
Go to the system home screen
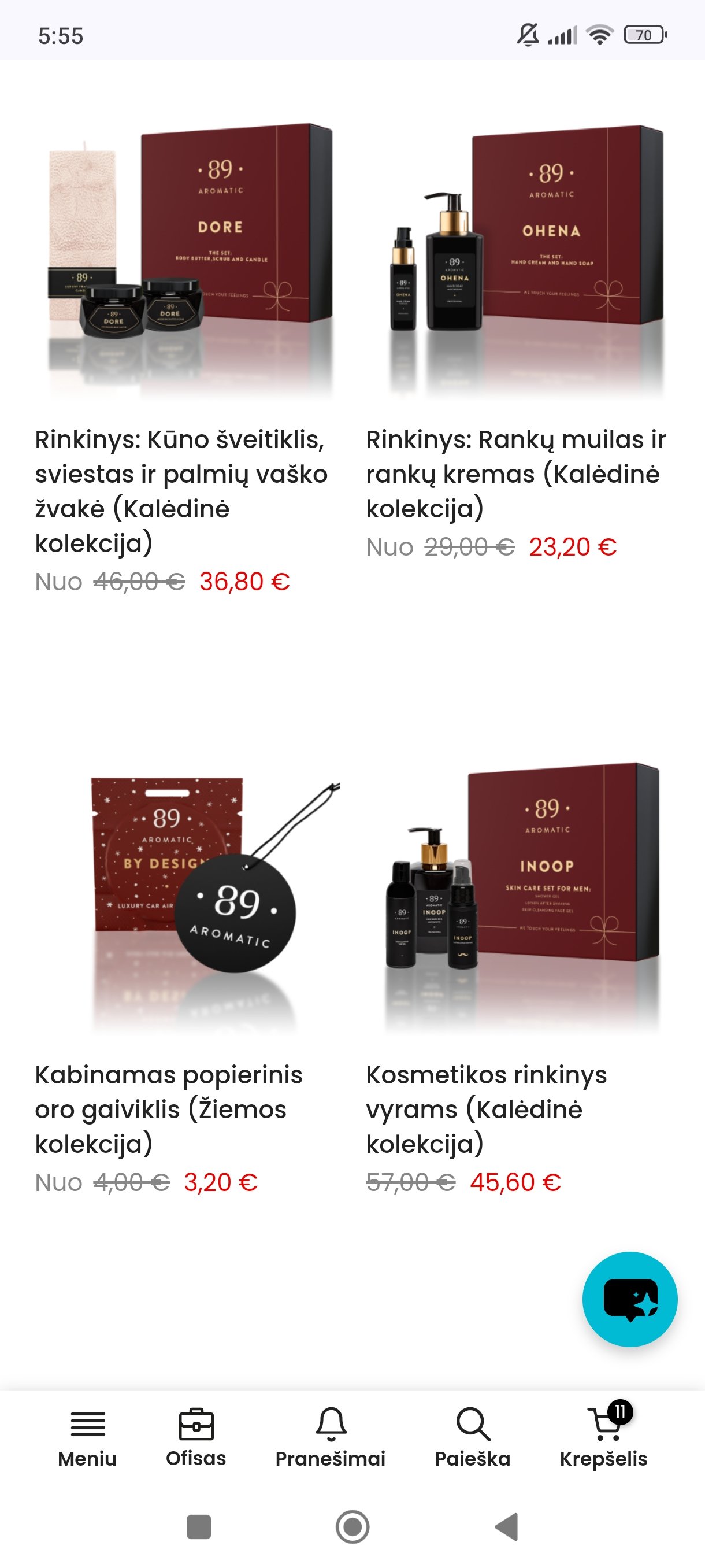tap(353, 1526)
